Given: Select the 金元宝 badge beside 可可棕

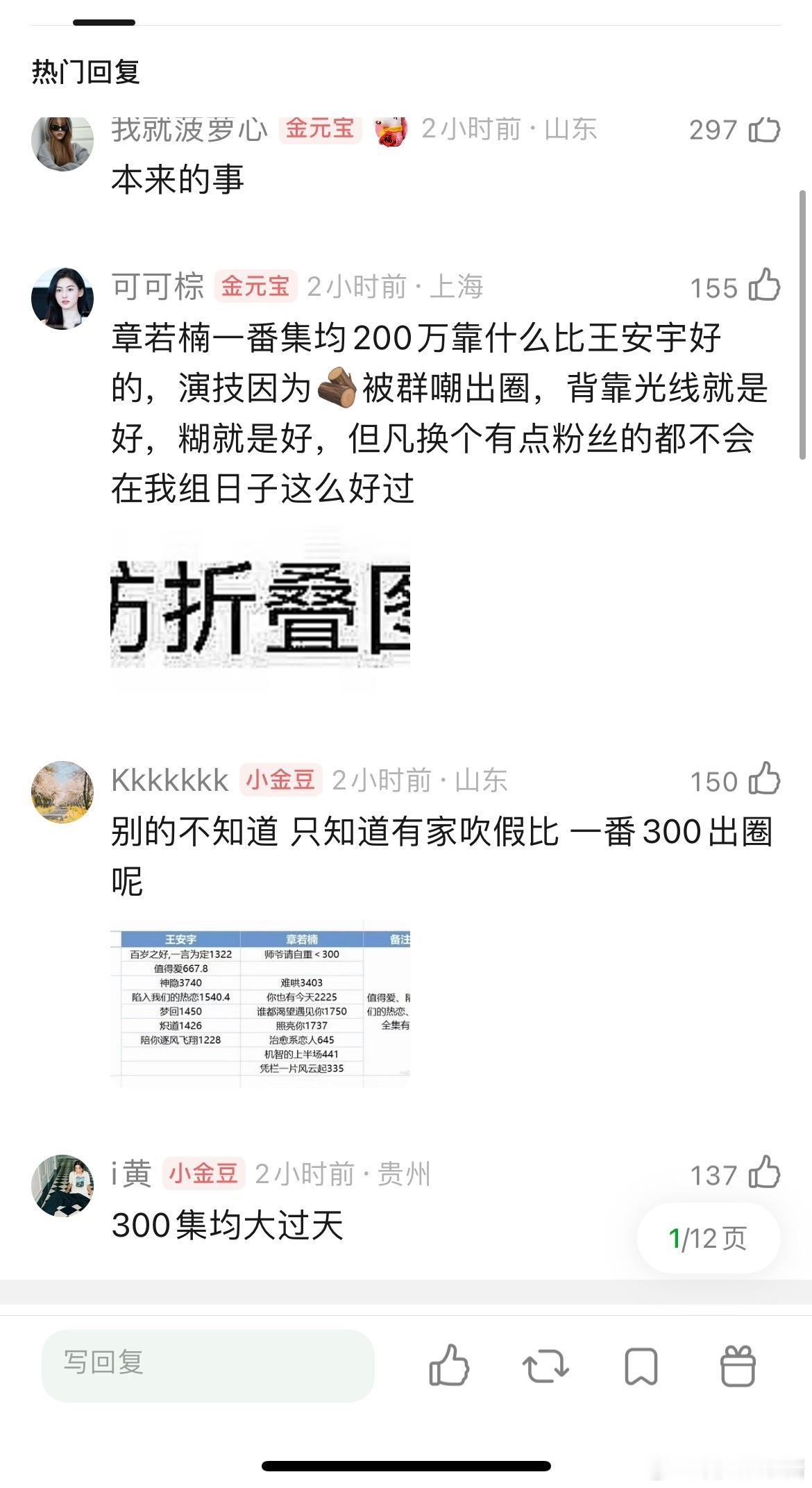Looking at the screenshot, I should pos(257,287).
